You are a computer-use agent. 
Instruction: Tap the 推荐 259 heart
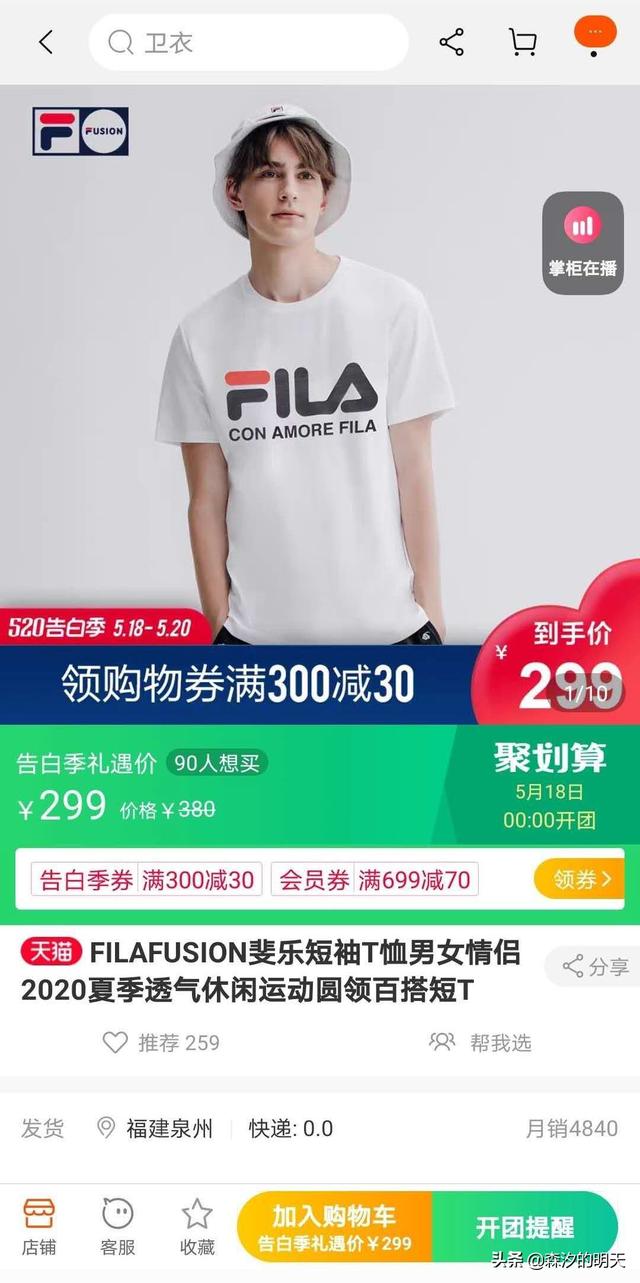(162, 1042)
